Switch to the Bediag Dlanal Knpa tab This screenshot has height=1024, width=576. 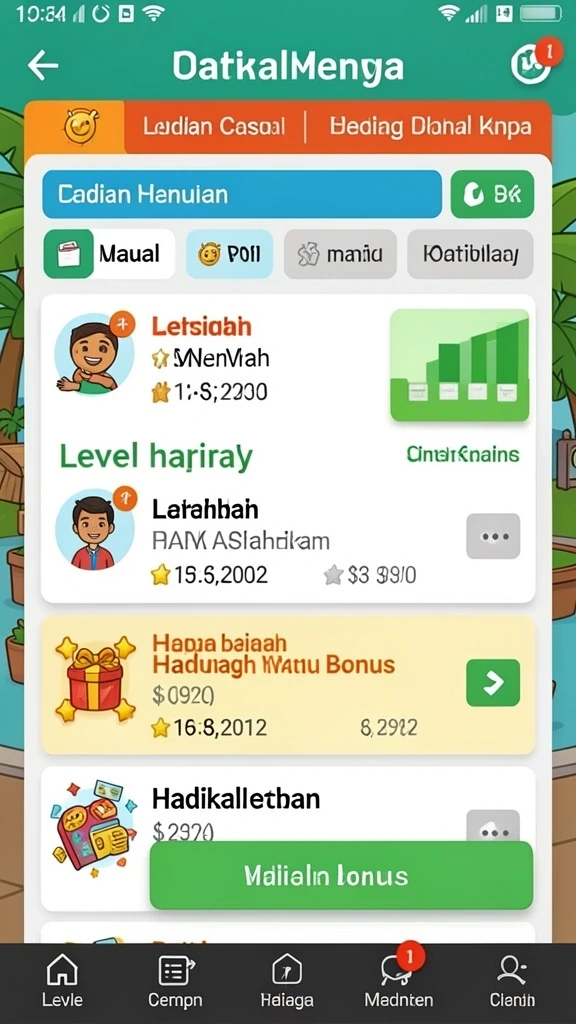click(430, 126)
